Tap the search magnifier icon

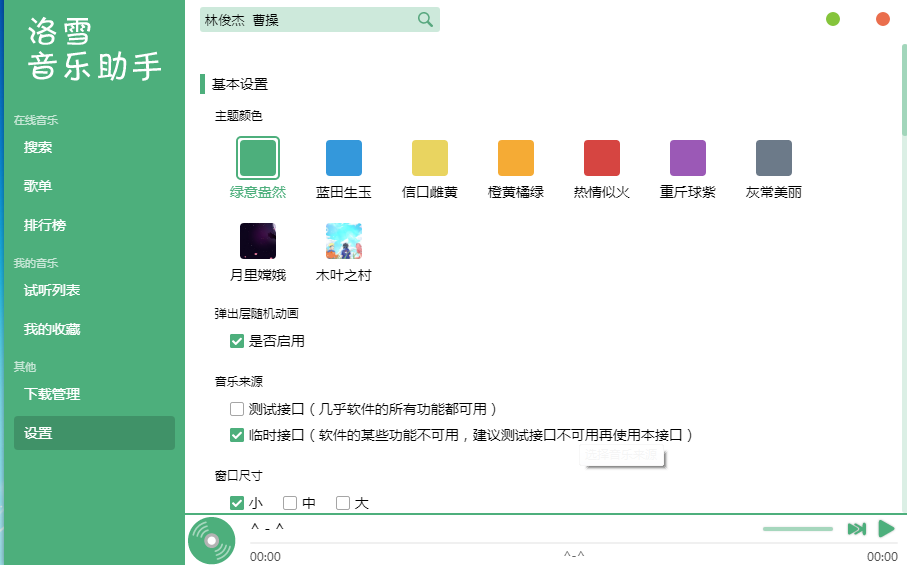coord(425,19)
